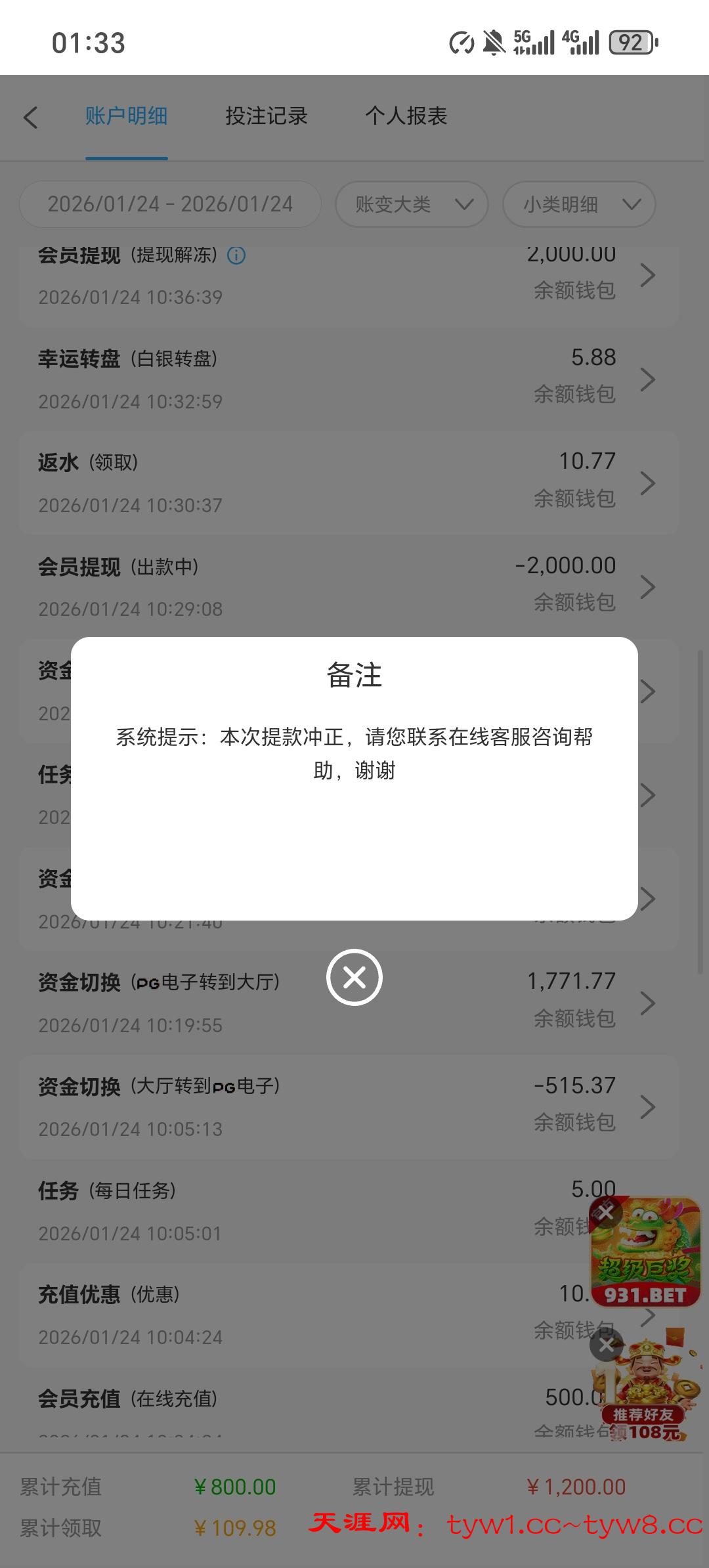Expand the 小类明细 dropdown
The image size is (709, 1568).
pos(579,204)
